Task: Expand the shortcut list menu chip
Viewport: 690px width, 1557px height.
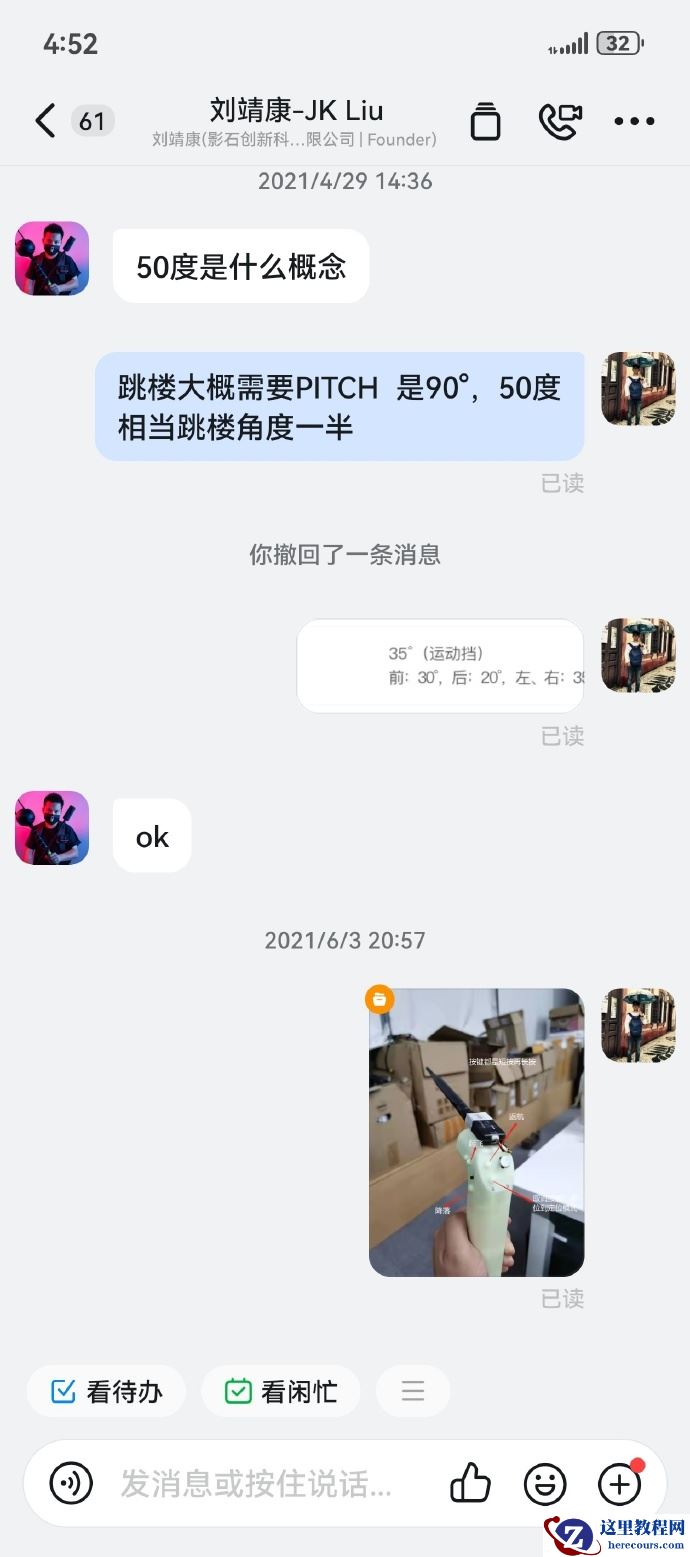Action: (413, 1391)
